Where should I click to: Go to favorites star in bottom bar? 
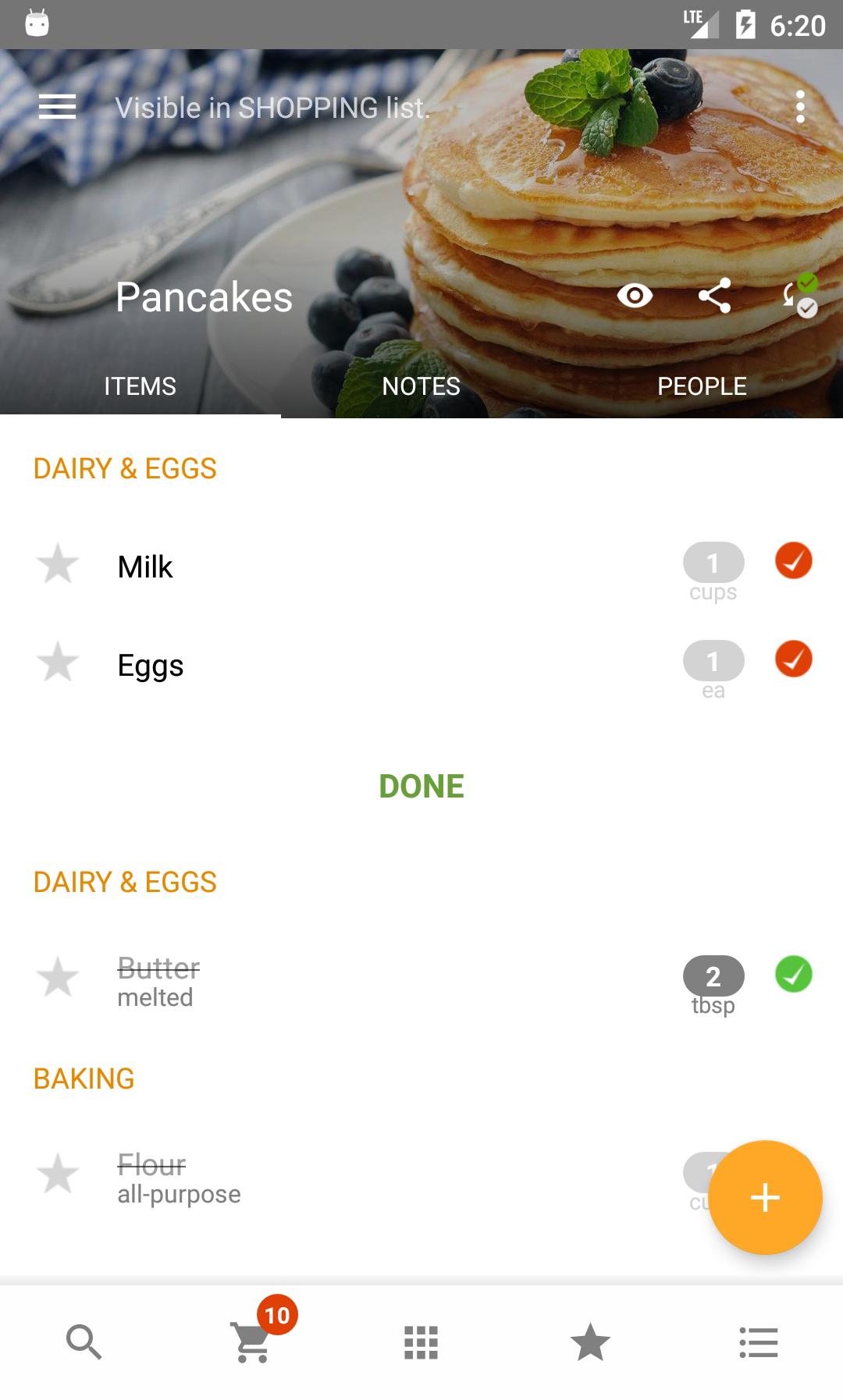590,1342
